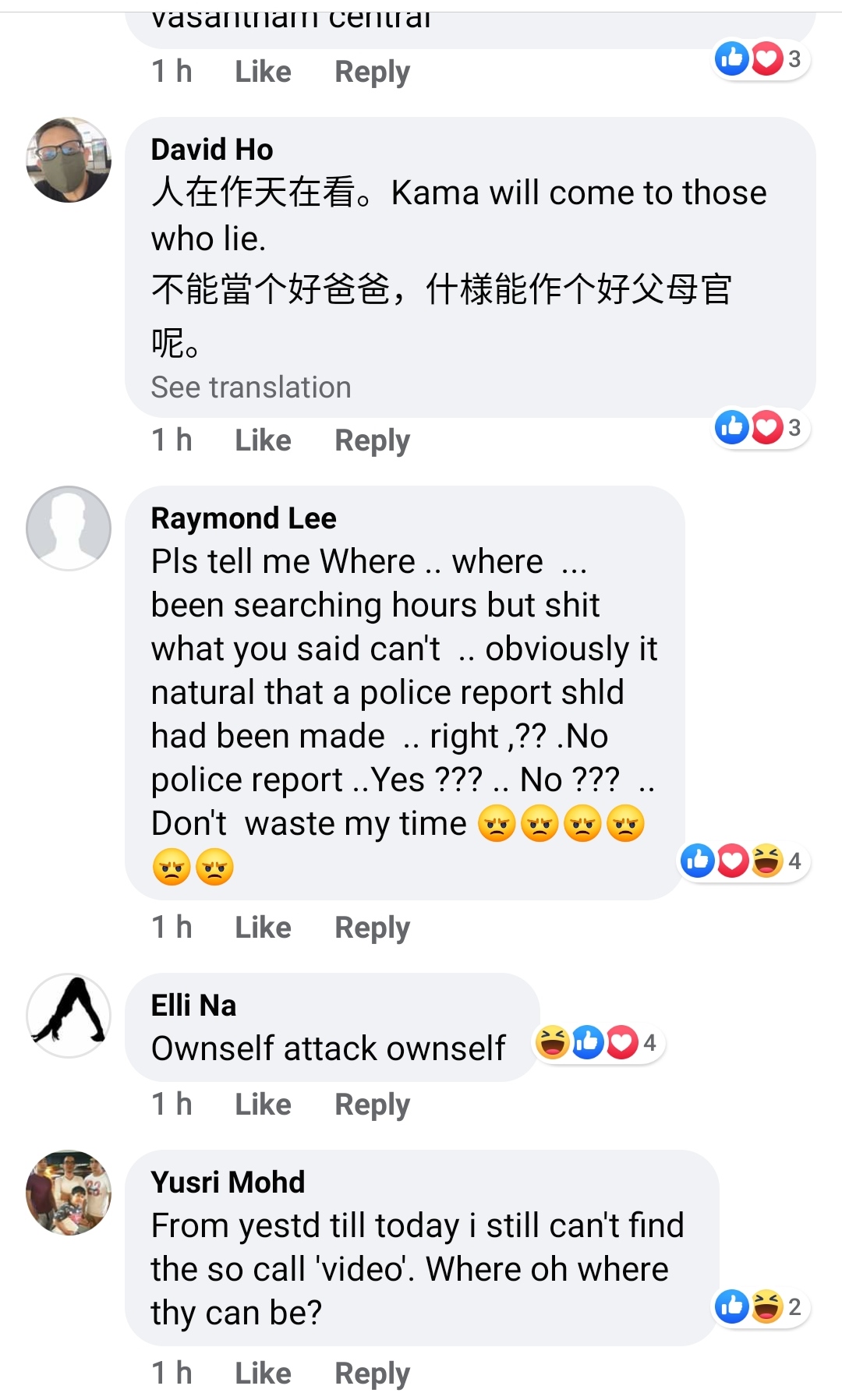The image size is (842, 1400).
Task: Reply to the Vasantham Central comment
Action: point(372,72)
